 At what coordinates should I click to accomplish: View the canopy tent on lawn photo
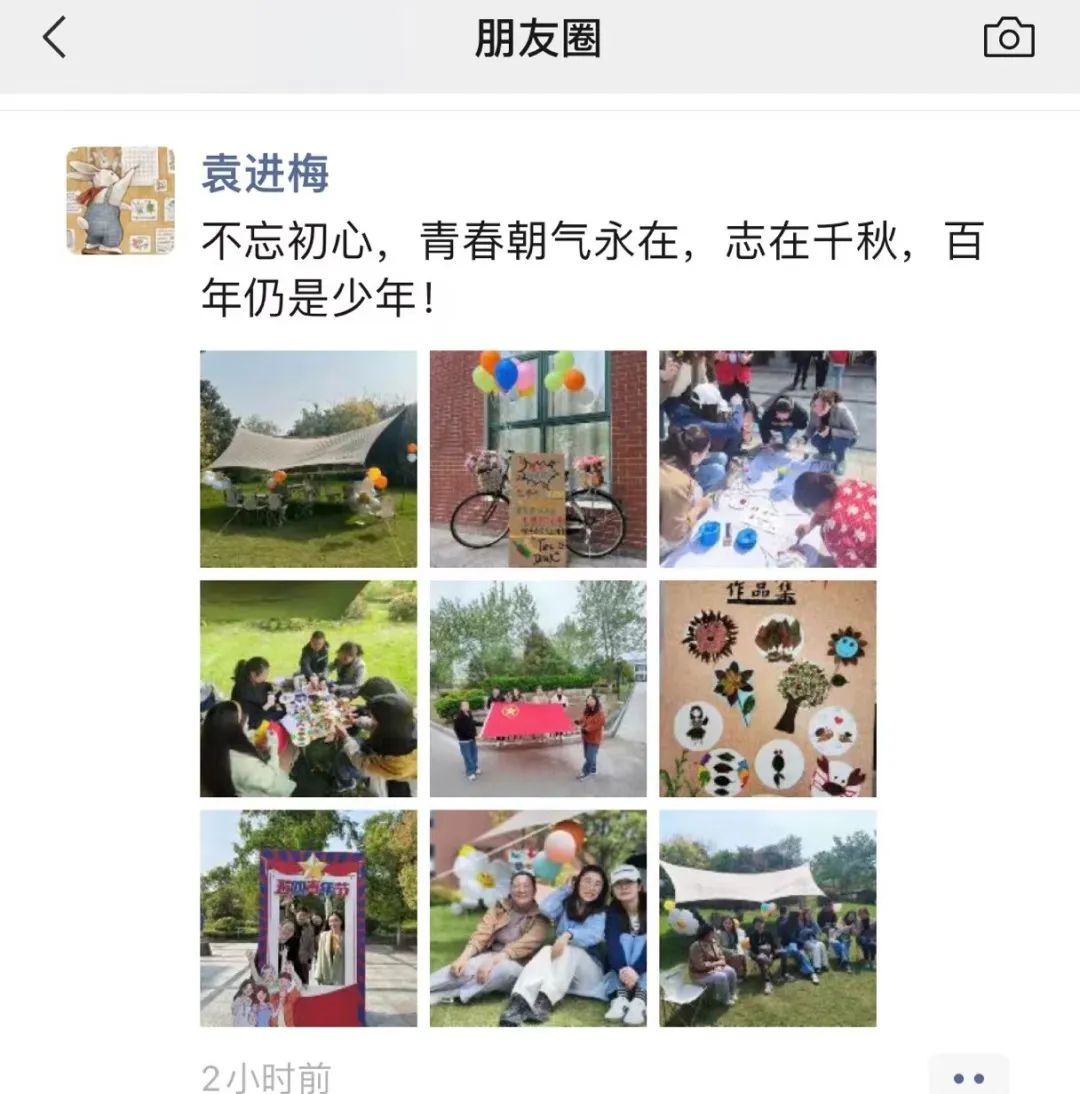tap(308, 458)
